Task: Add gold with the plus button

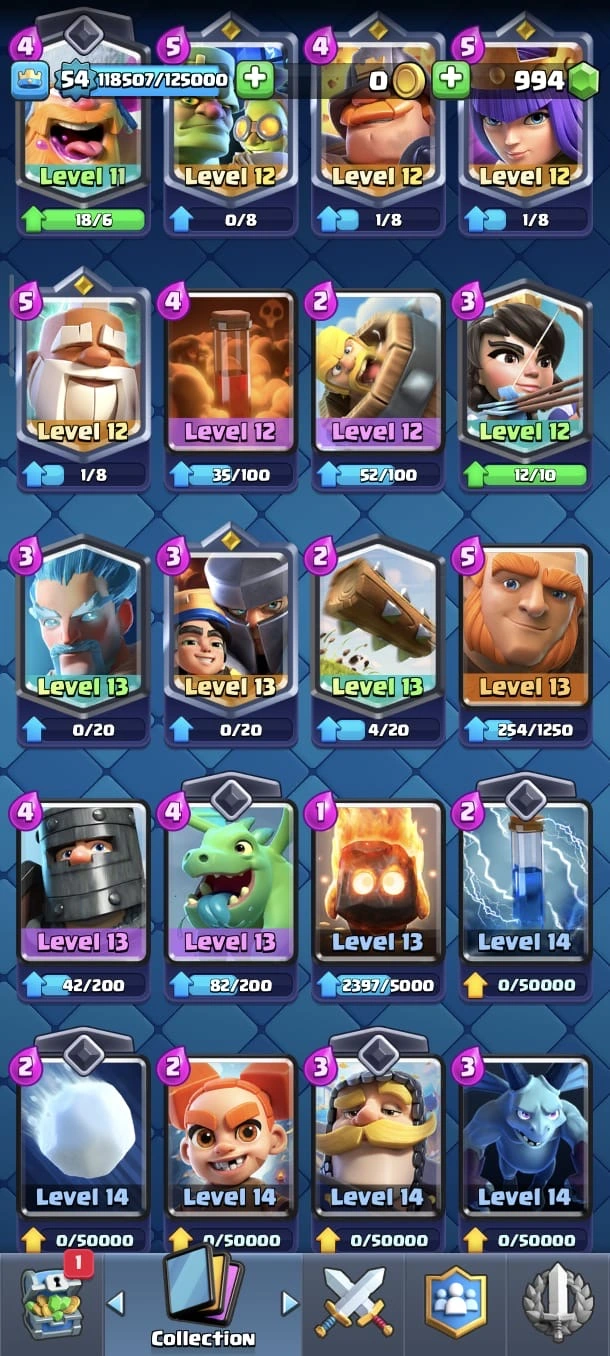Action: tap(451, 80)
